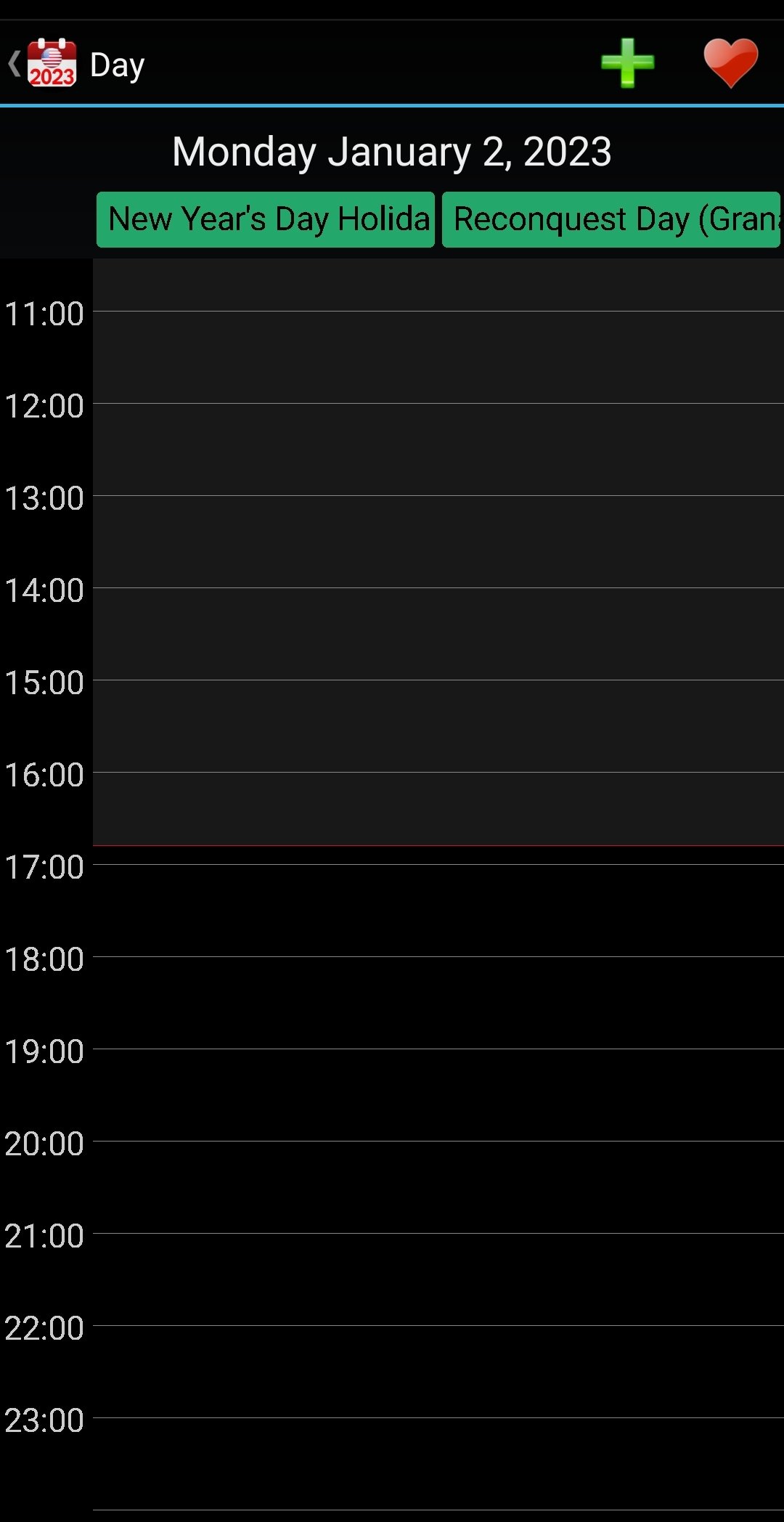This screenshot has width=784, height=1522.
Task: Select the 18:00 time slot
Action: coord(438,1003)
